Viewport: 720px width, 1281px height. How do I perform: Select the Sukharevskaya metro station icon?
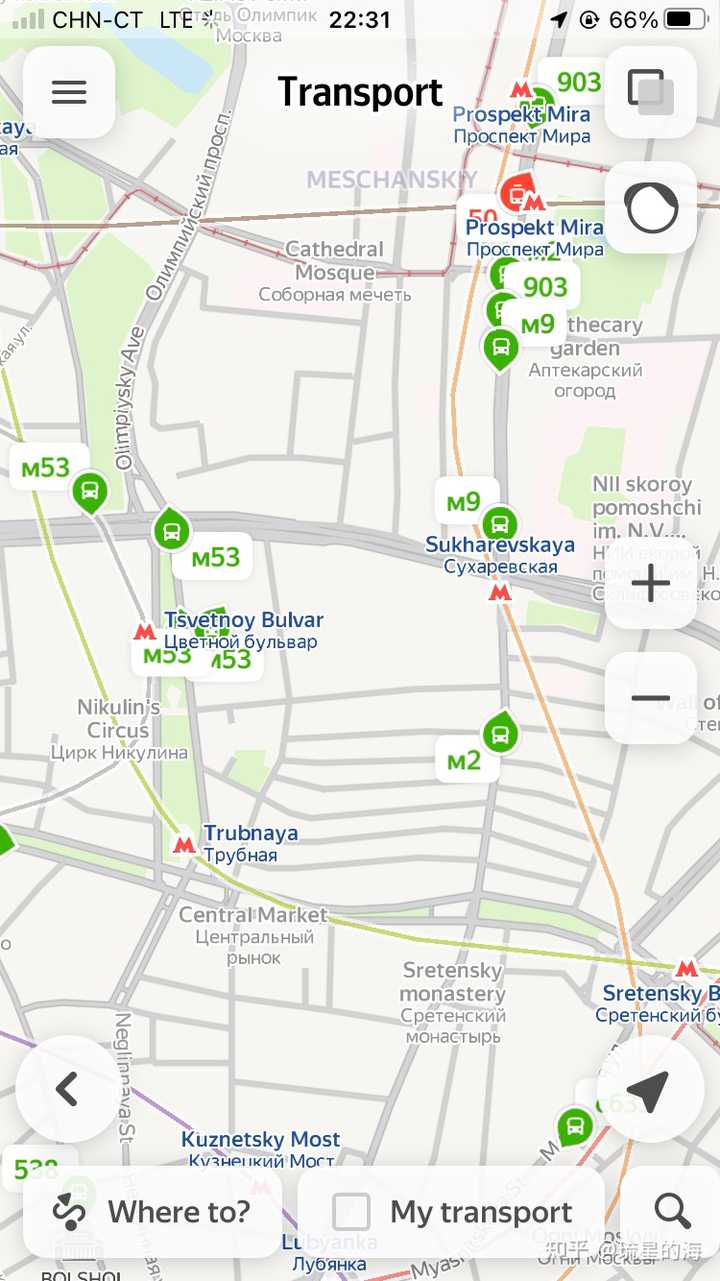[x=500, y=592]
